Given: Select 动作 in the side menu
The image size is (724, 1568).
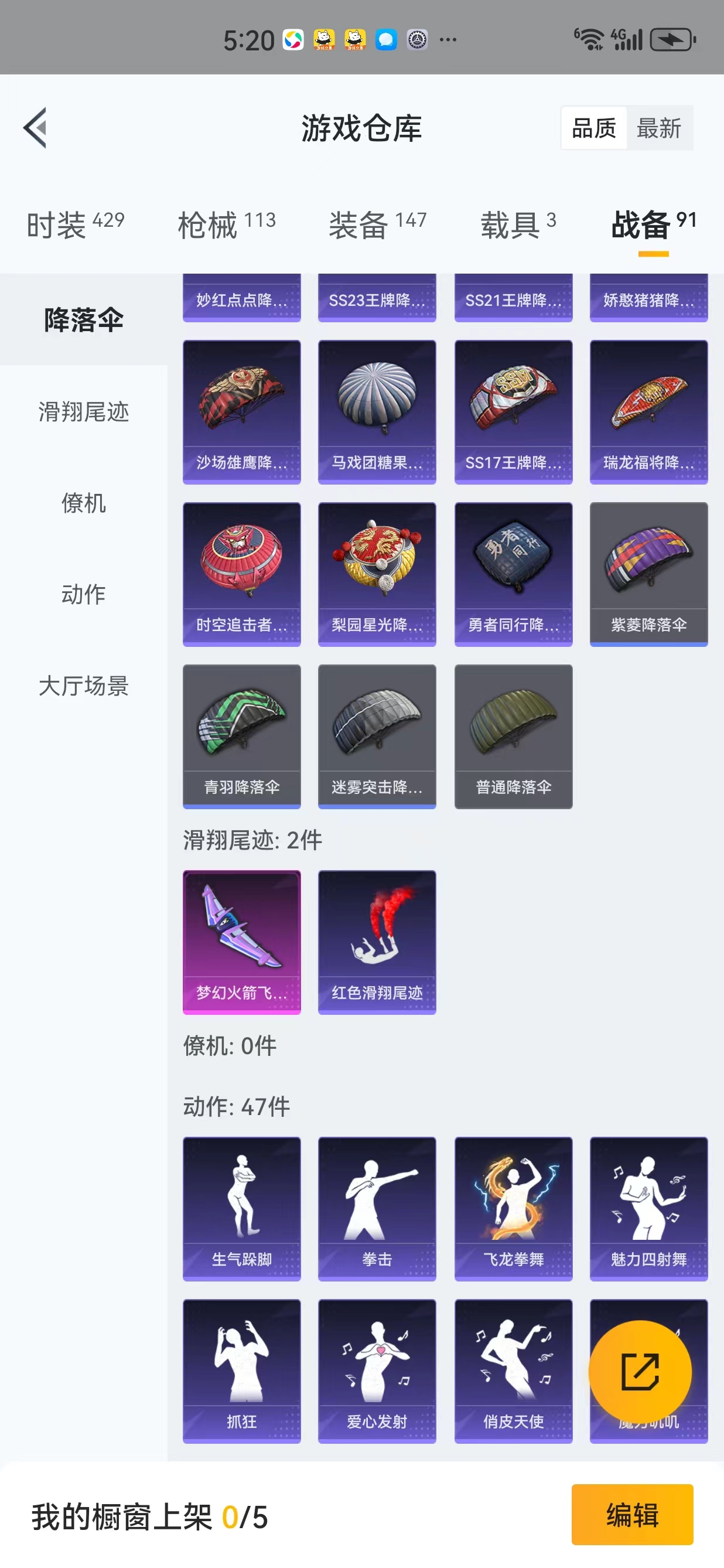Looking at the screenshot, I should [x=83, y=594].
